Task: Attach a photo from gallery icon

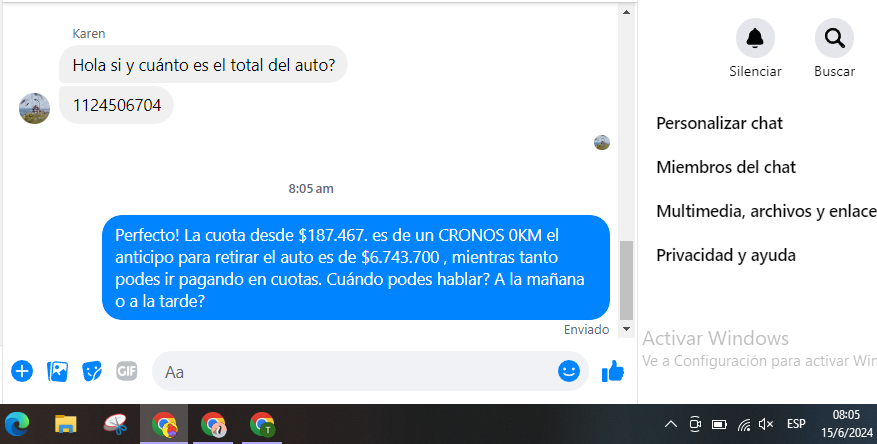Action: coord(58,371)
